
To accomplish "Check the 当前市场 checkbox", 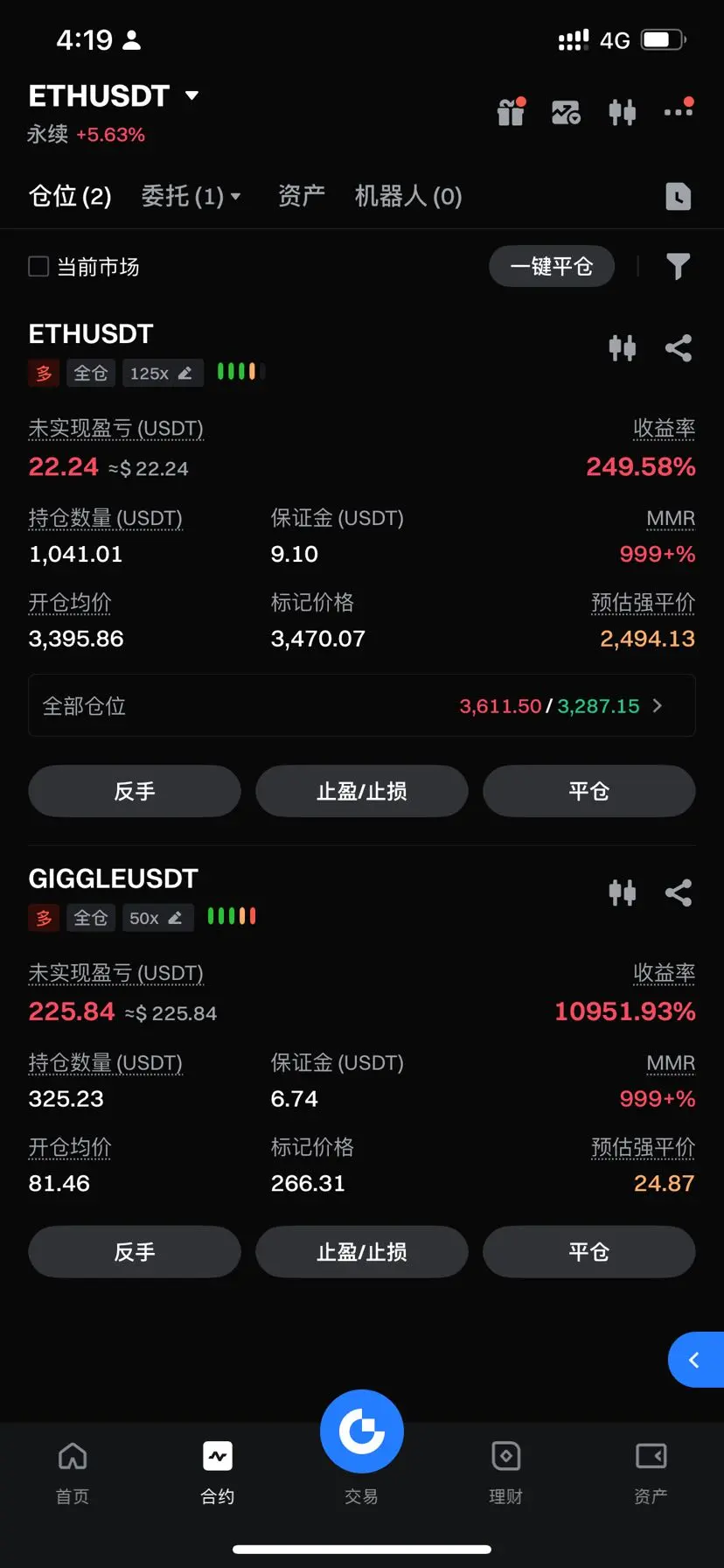I will (x=38, y=266).
